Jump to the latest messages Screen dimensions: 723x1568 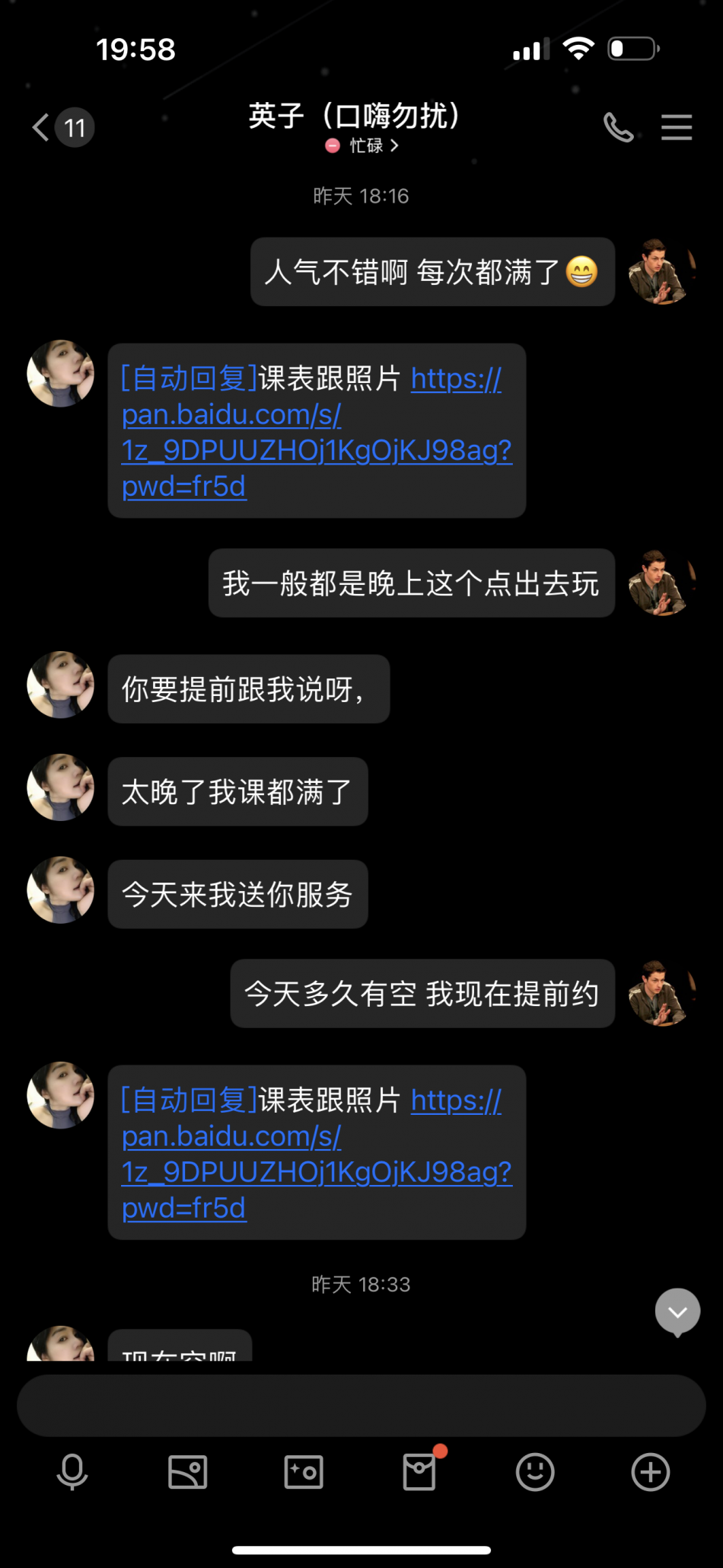pyautogui.click(x=677, y=1311)
